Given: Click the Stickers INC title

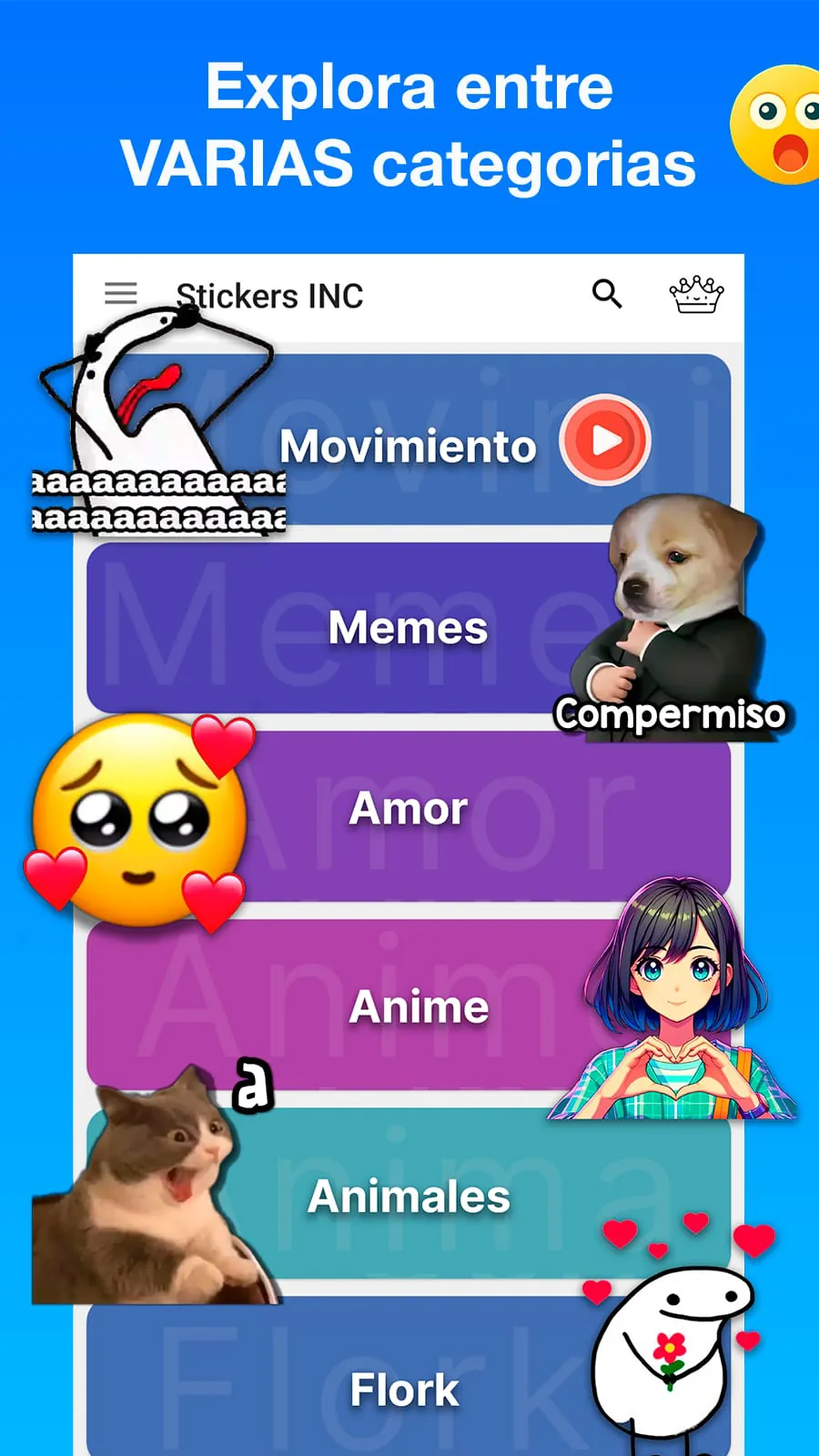Looking at the screenshot, I should point(268,295).
